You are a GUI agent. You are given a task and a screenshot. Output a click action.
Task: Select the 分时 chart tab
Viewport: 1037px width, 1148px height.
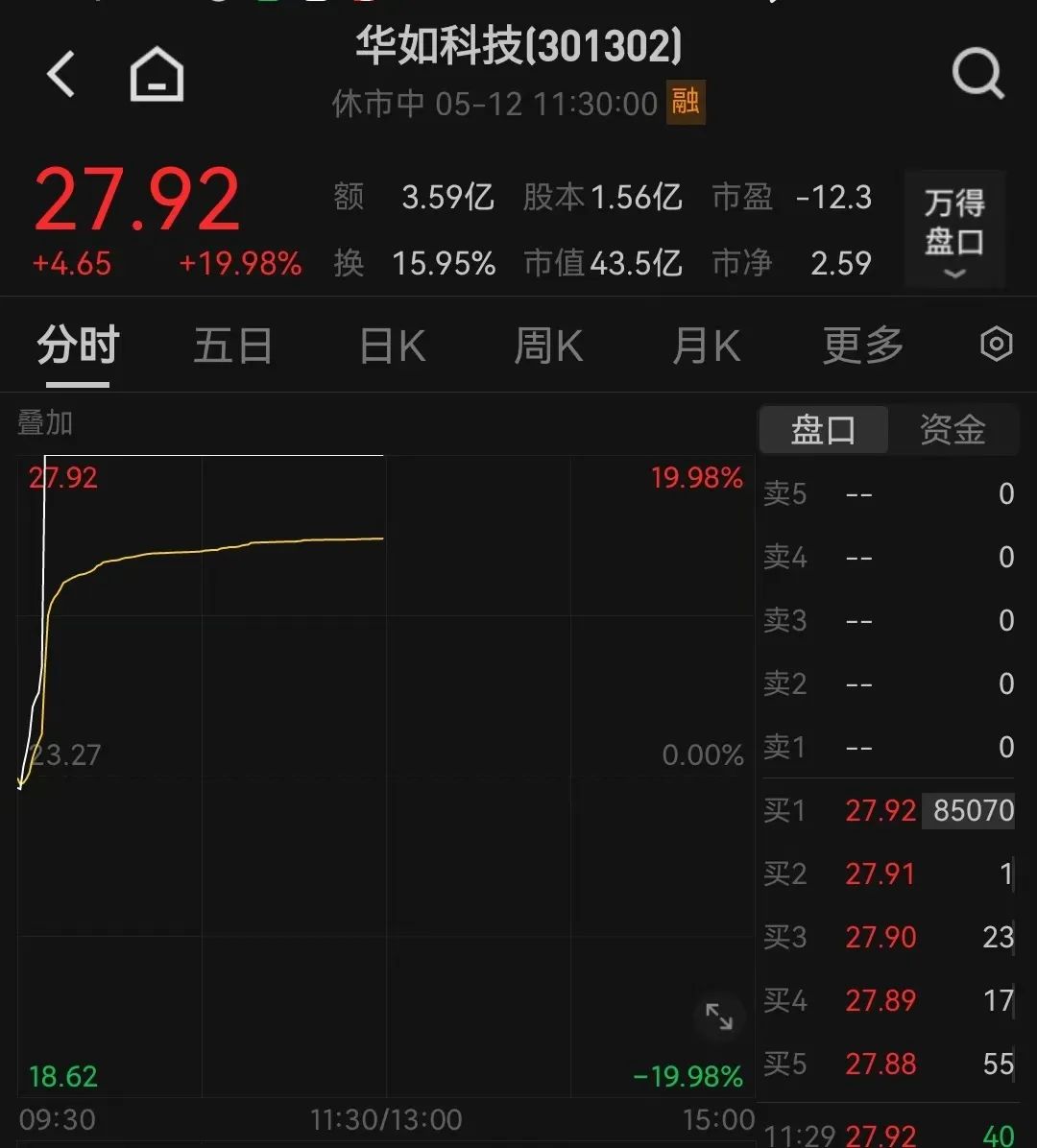(x=78, y=346)
